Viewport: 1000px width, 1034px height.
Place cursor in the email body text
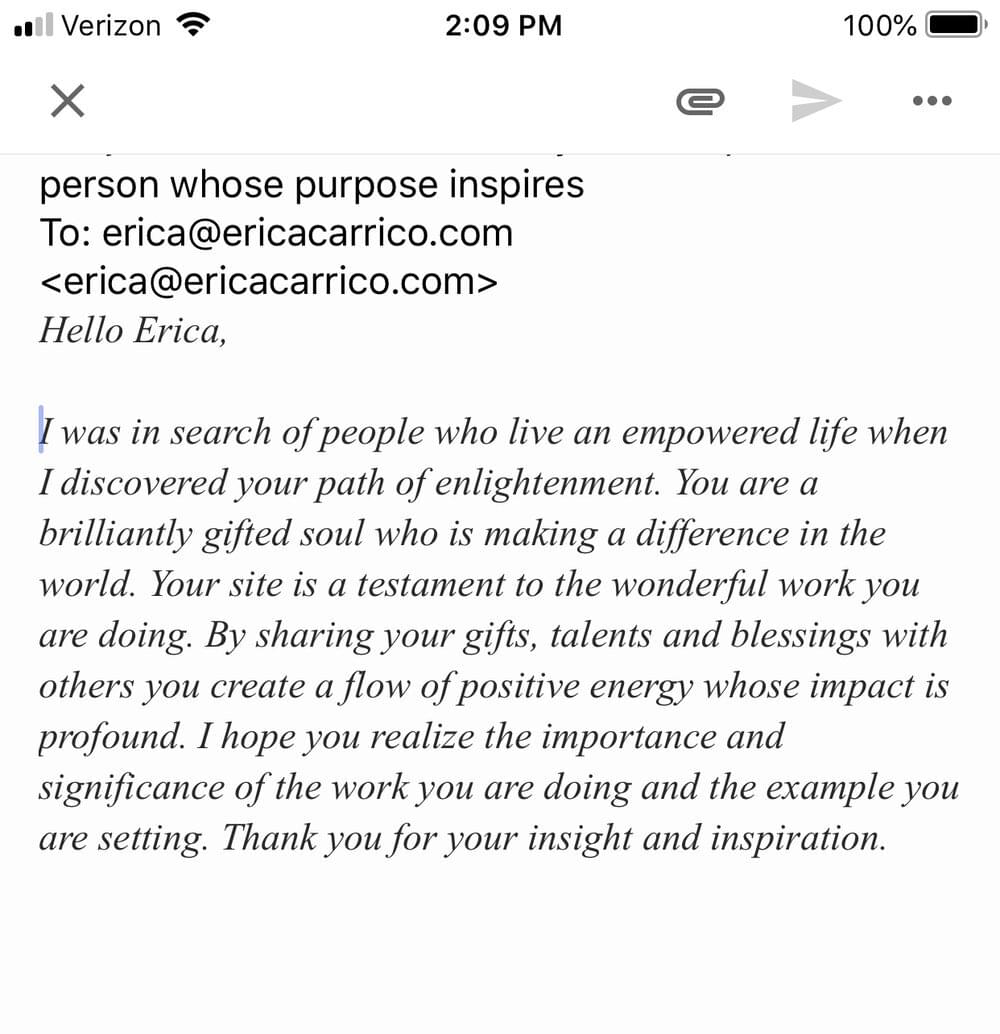(x=490, y=635)
